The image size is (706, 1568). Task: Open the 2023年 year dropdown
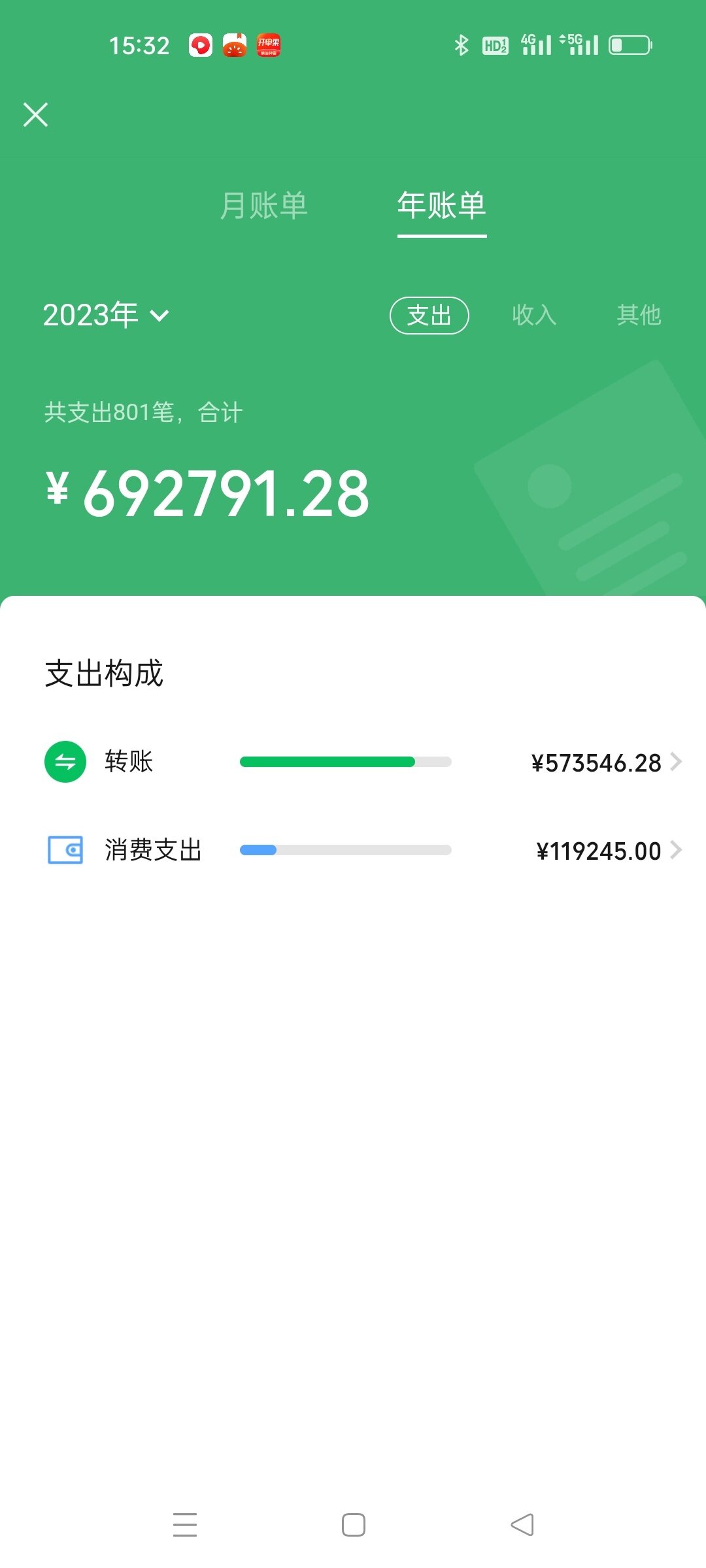click(106, 315)
